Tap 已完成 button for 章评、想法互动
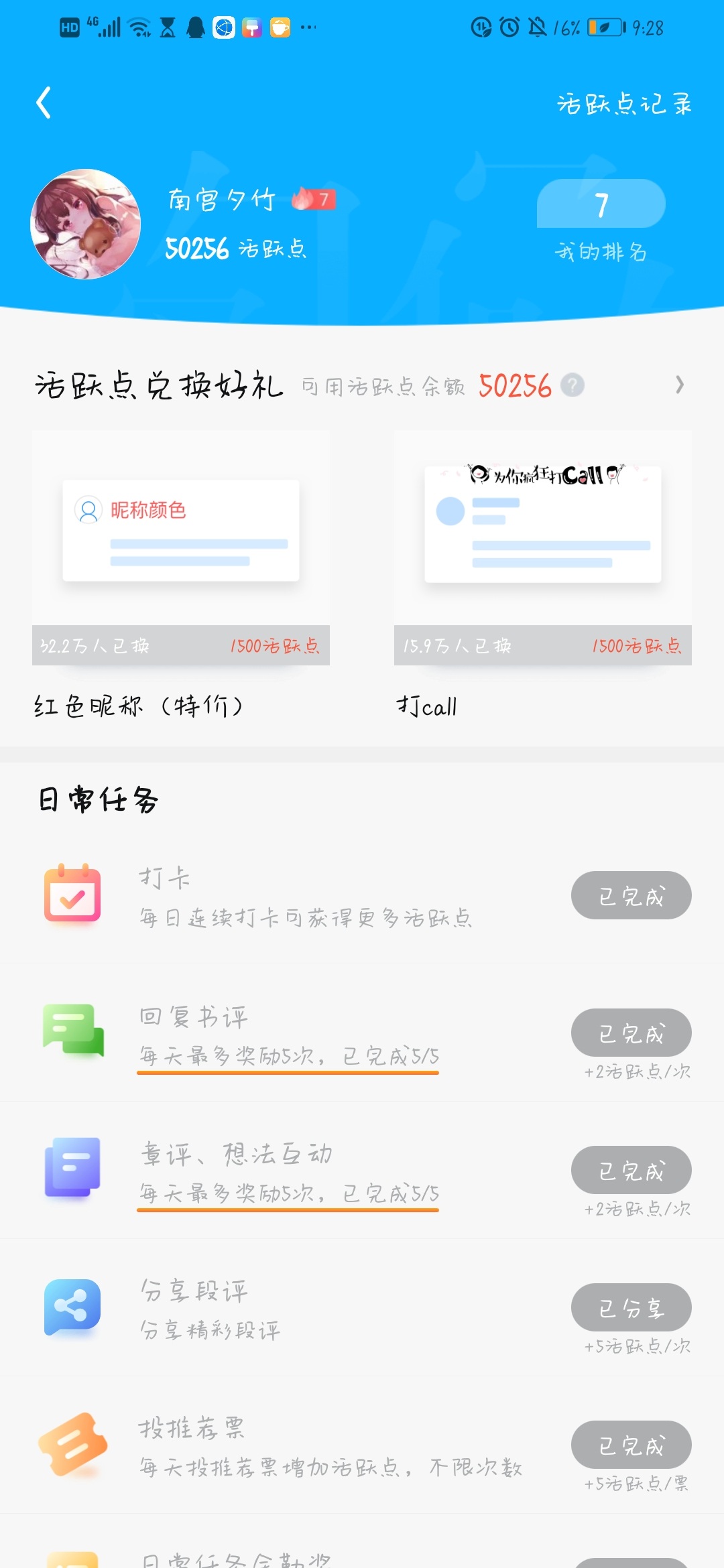Image resolution: width=724 pixels, height=1568 pixels. [631, 1170]
